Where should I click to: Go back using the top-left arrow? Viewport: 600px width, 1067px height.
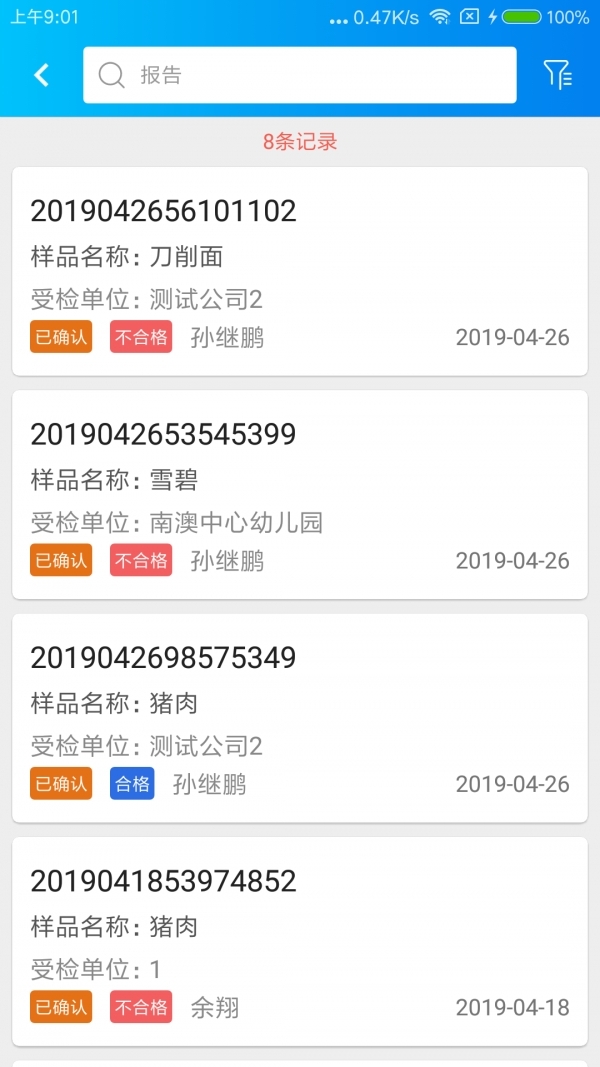coord(42,75)
